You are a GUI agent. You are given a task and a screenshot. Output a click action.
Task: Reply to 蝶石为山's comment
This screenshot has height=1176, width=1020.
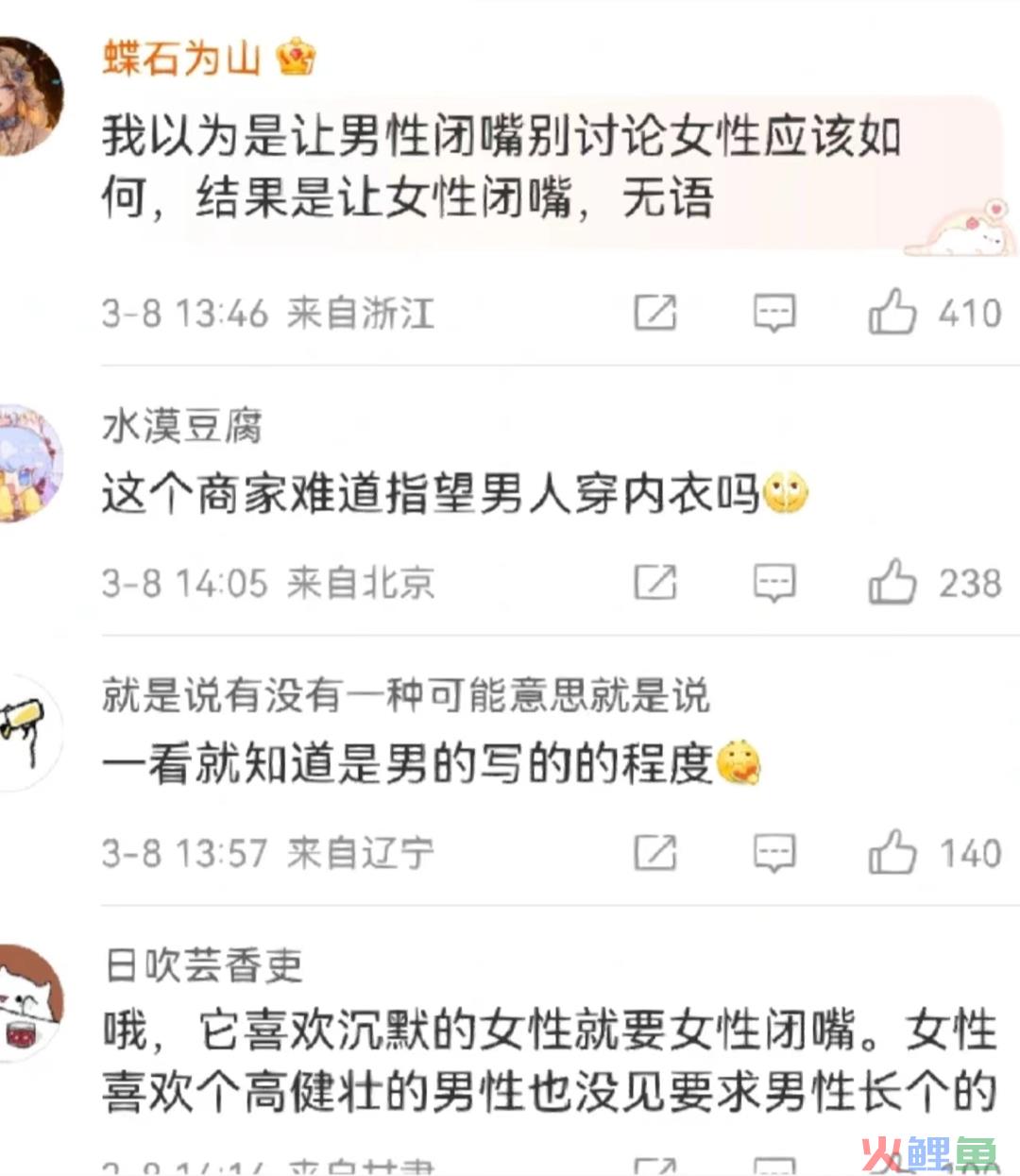pos(773,312)
